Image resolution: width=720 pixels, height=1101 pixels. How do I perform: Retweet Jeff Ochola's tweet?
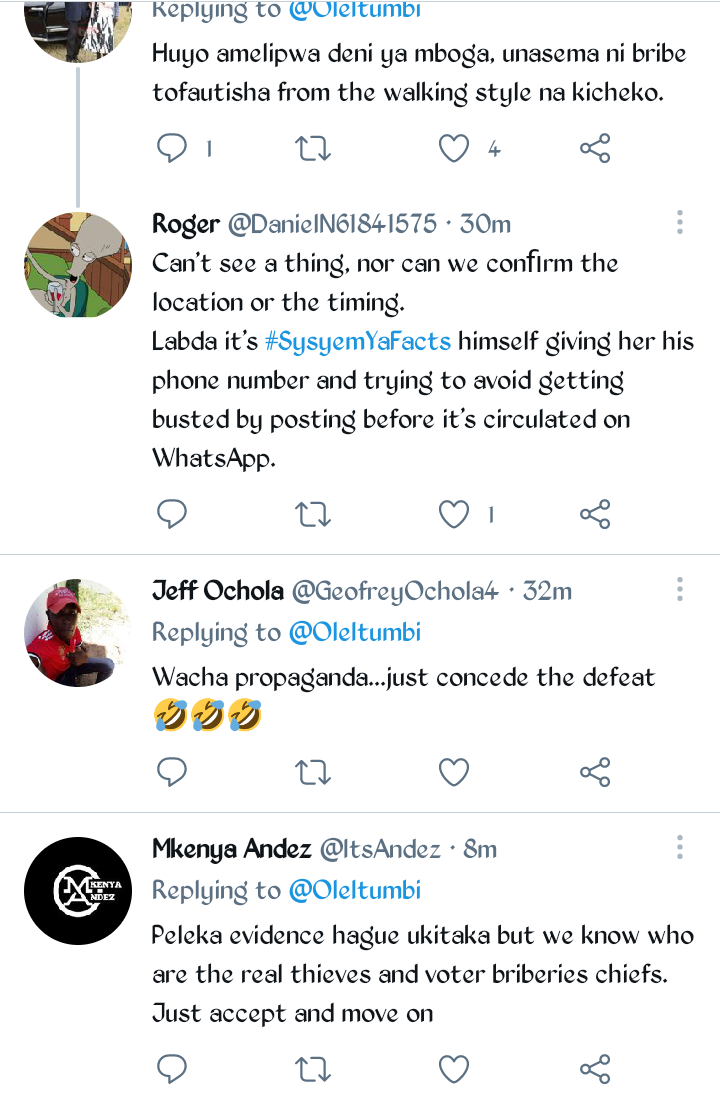point(314,771)
